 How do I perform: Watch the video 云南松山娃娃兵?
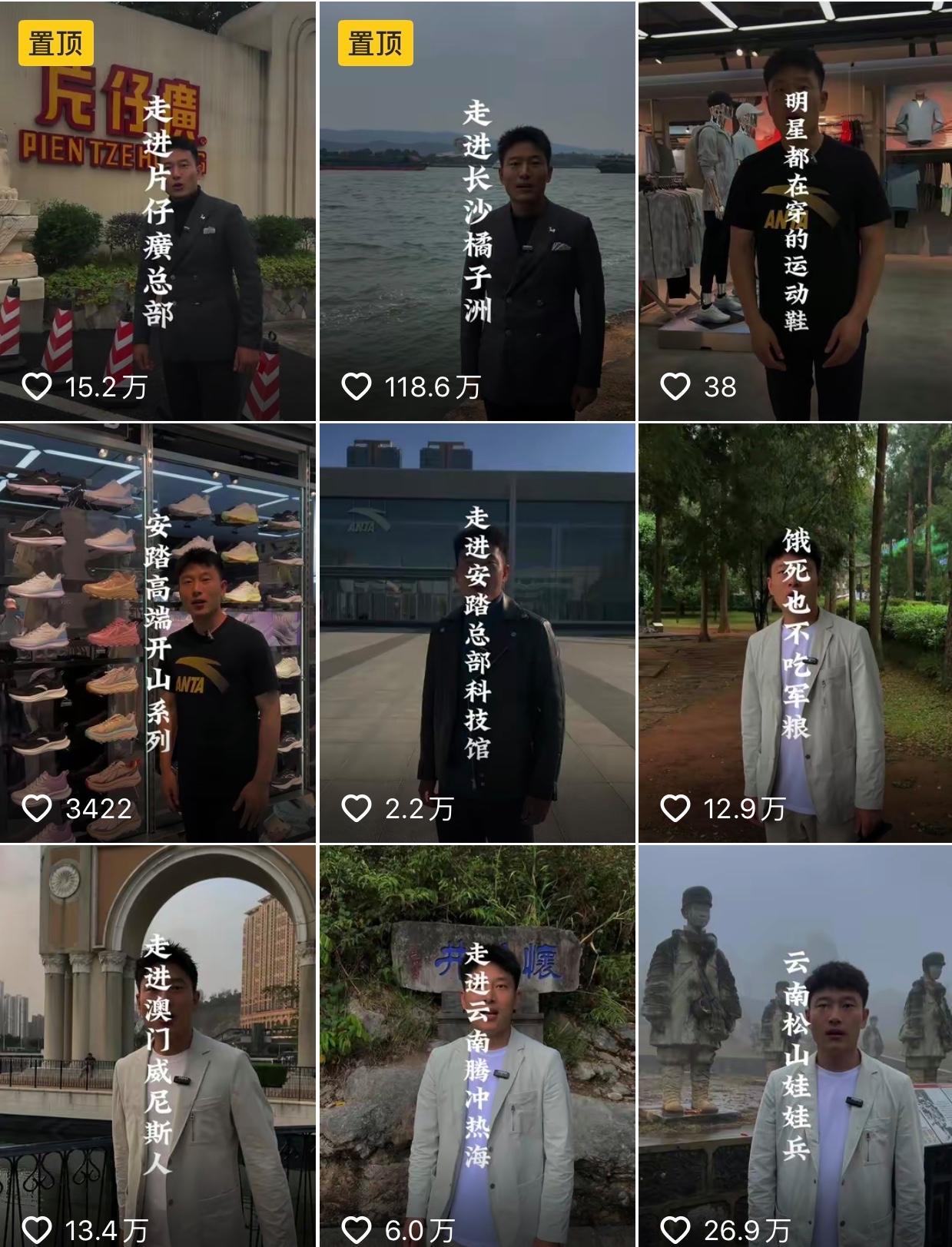click(x=794, y=1045)
